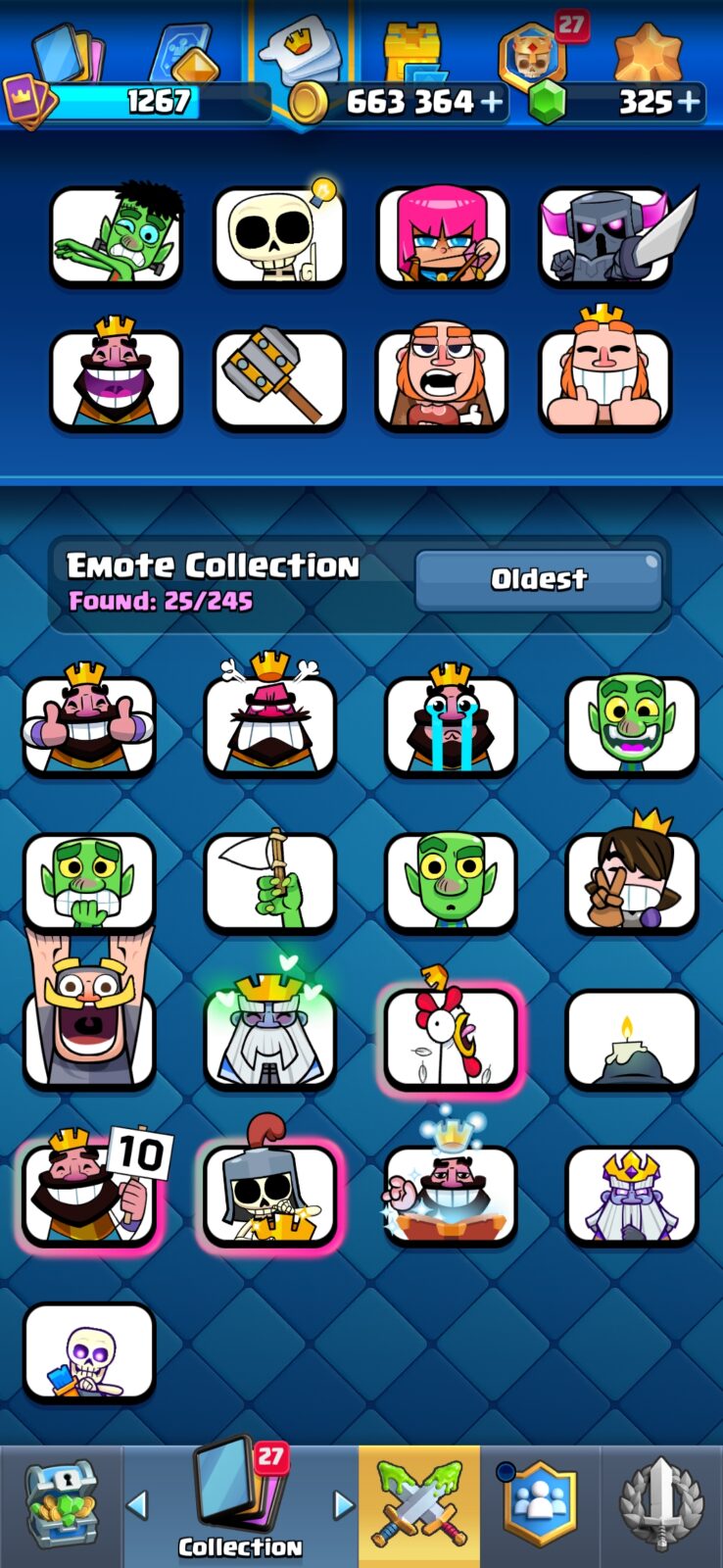Viewport: 723px width, 1568px height.
Task: Buy more gems with the plus button
Action: click(689, 101)
